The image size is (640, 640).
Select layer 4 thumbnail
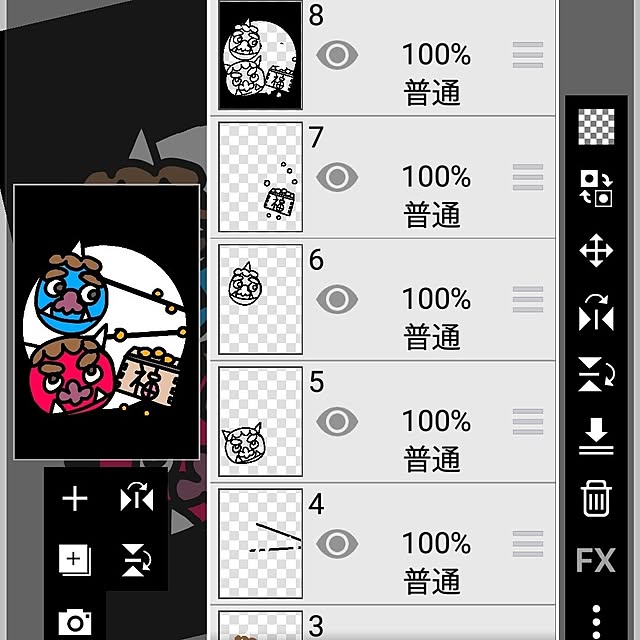pos(260,543)
